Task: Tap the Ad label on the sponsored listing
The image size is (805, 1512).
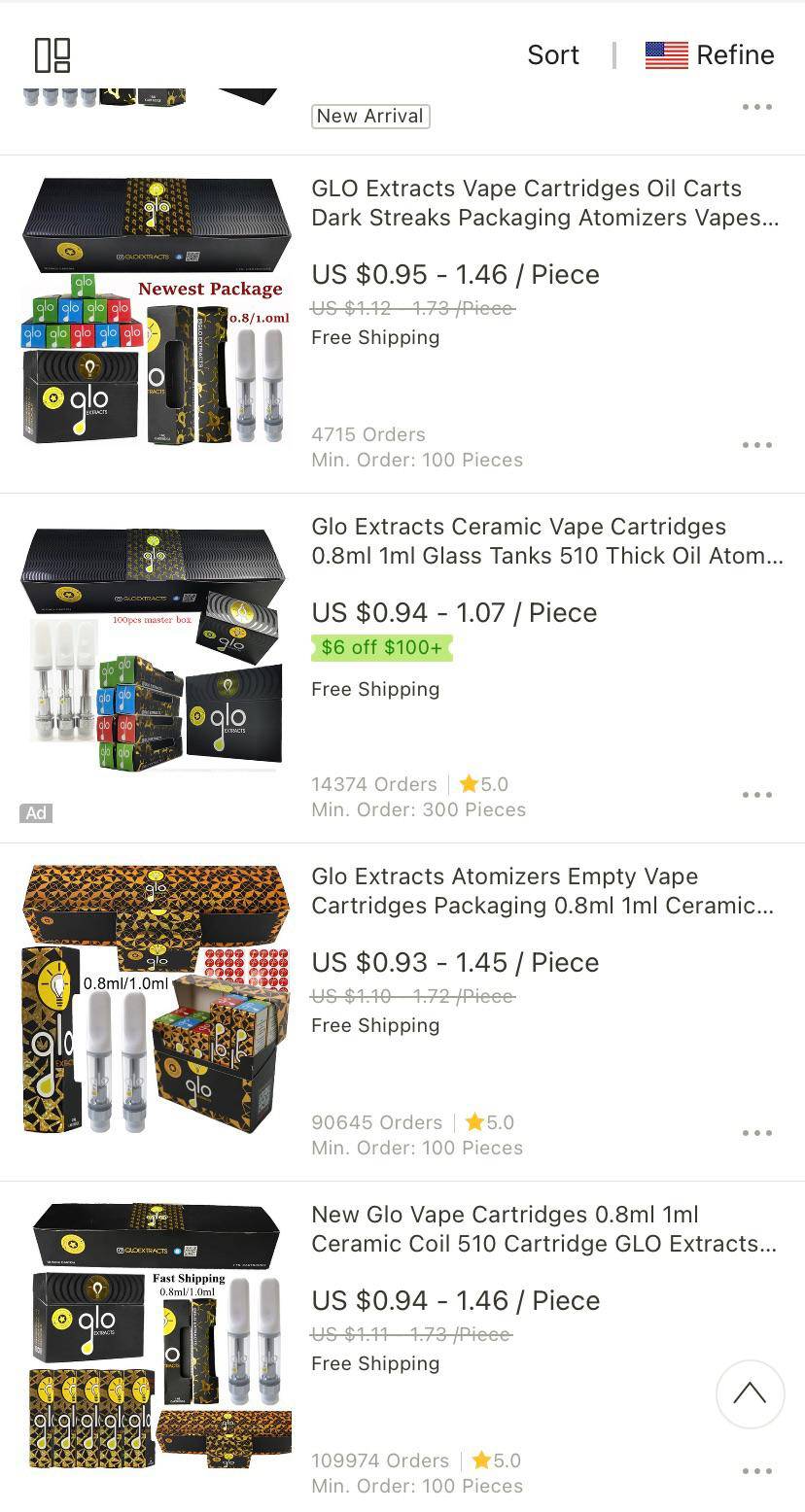Action: [36, 813]
